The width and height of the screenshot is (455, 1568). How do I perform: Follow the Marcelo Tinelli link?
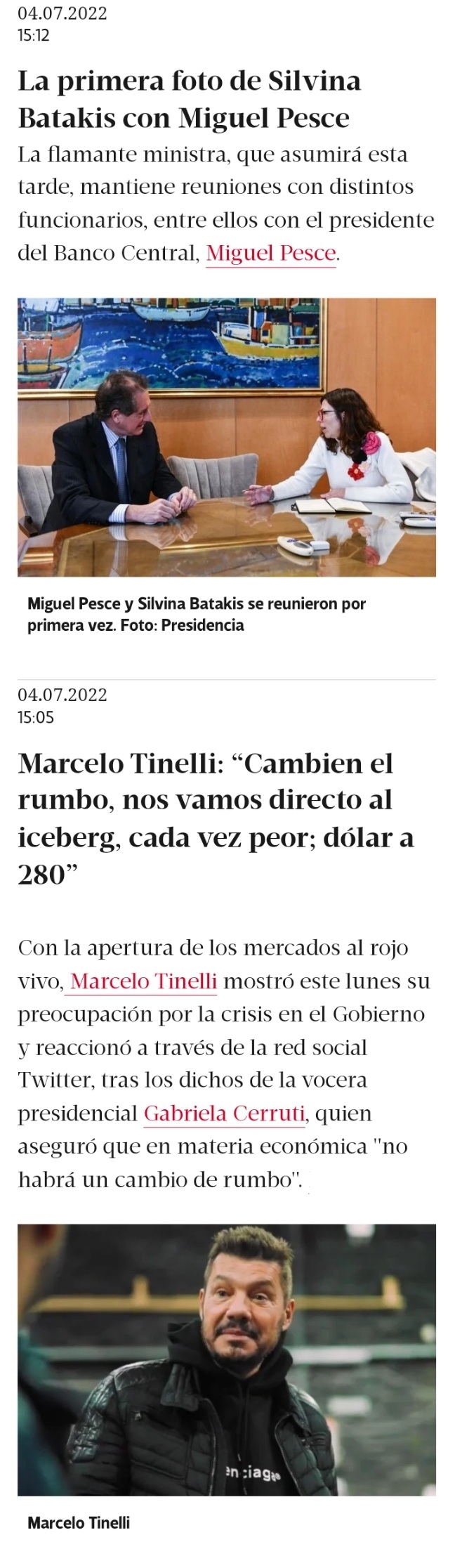coord(143,981)
